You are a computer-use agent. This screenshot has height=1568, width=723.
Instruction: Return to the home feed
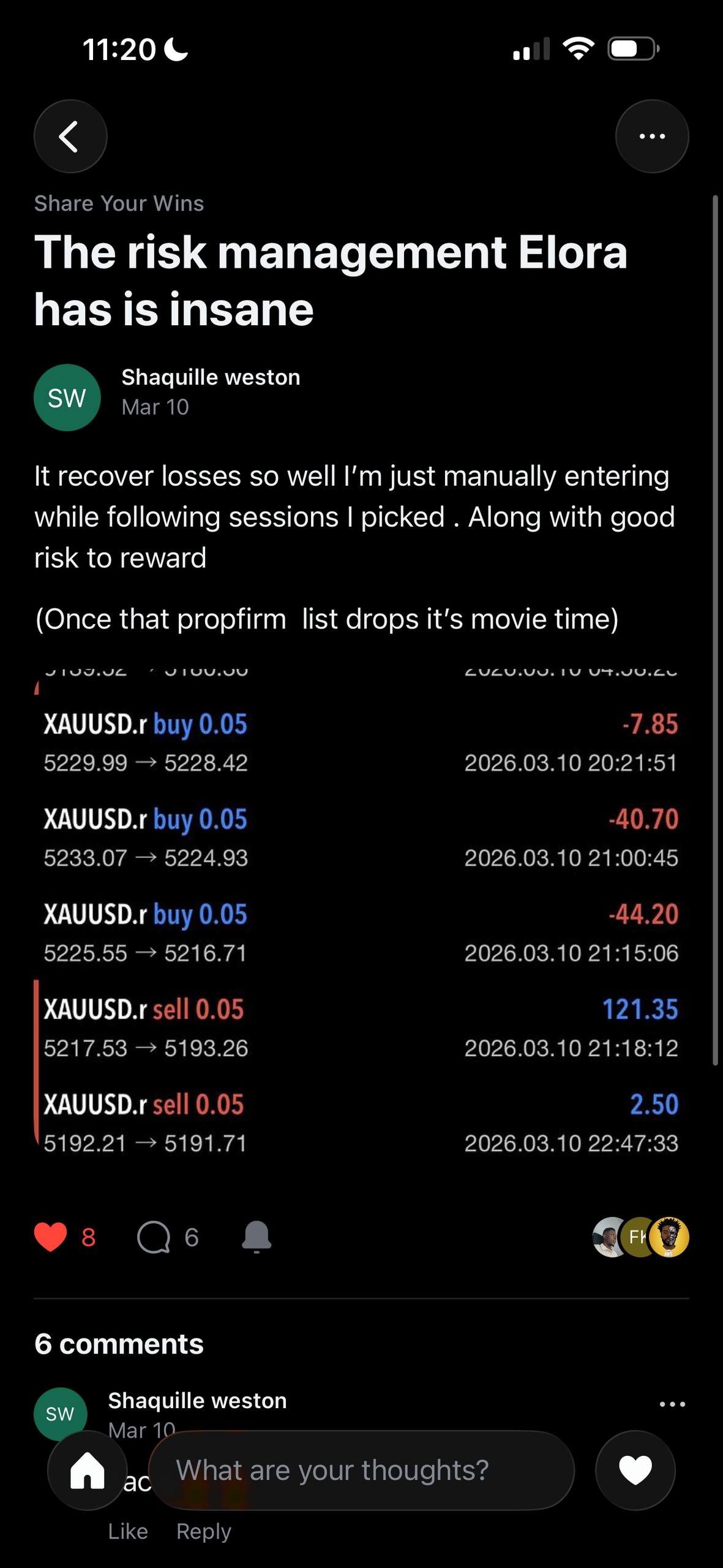point(88,1470)
